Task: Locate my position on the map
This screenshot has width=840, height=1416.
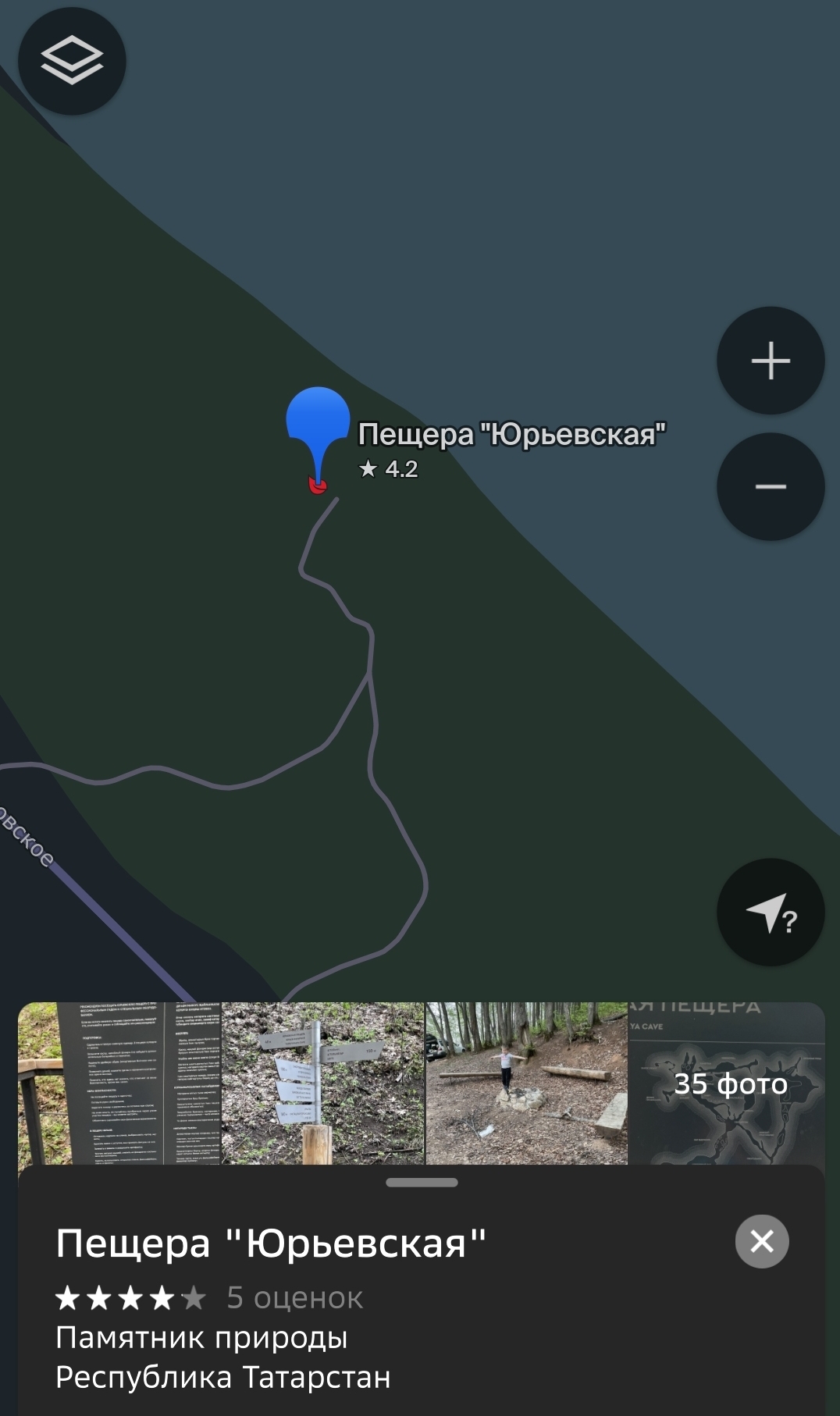Action: pyautogui.click(x=771, y=913)
